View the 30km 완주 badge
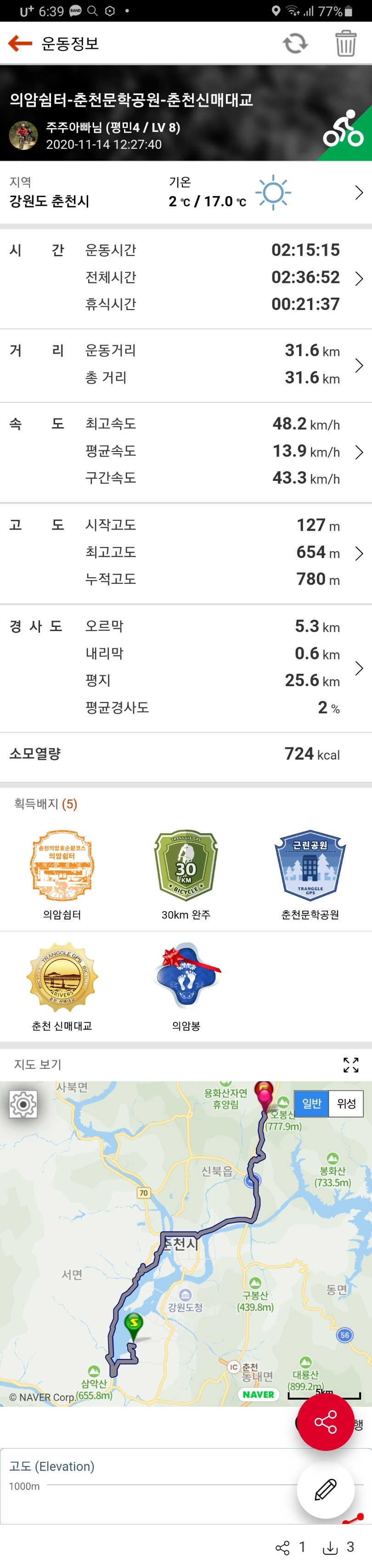Screen dimensions: 372x1568 (186, 867)
